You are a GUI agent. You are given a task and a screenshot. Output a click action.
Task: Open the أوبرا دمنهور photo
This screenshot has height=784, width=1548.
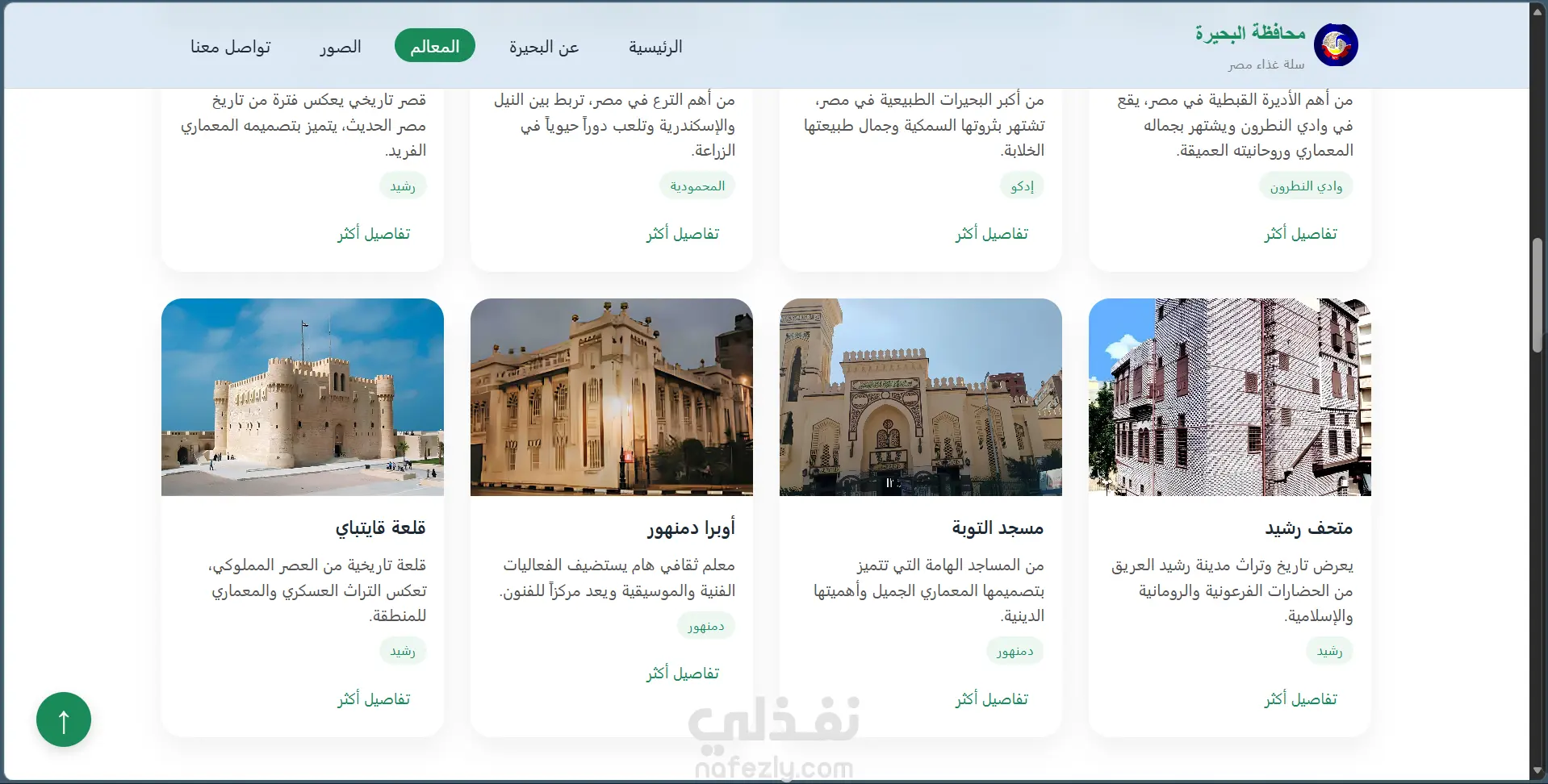[x=611, y=397]
